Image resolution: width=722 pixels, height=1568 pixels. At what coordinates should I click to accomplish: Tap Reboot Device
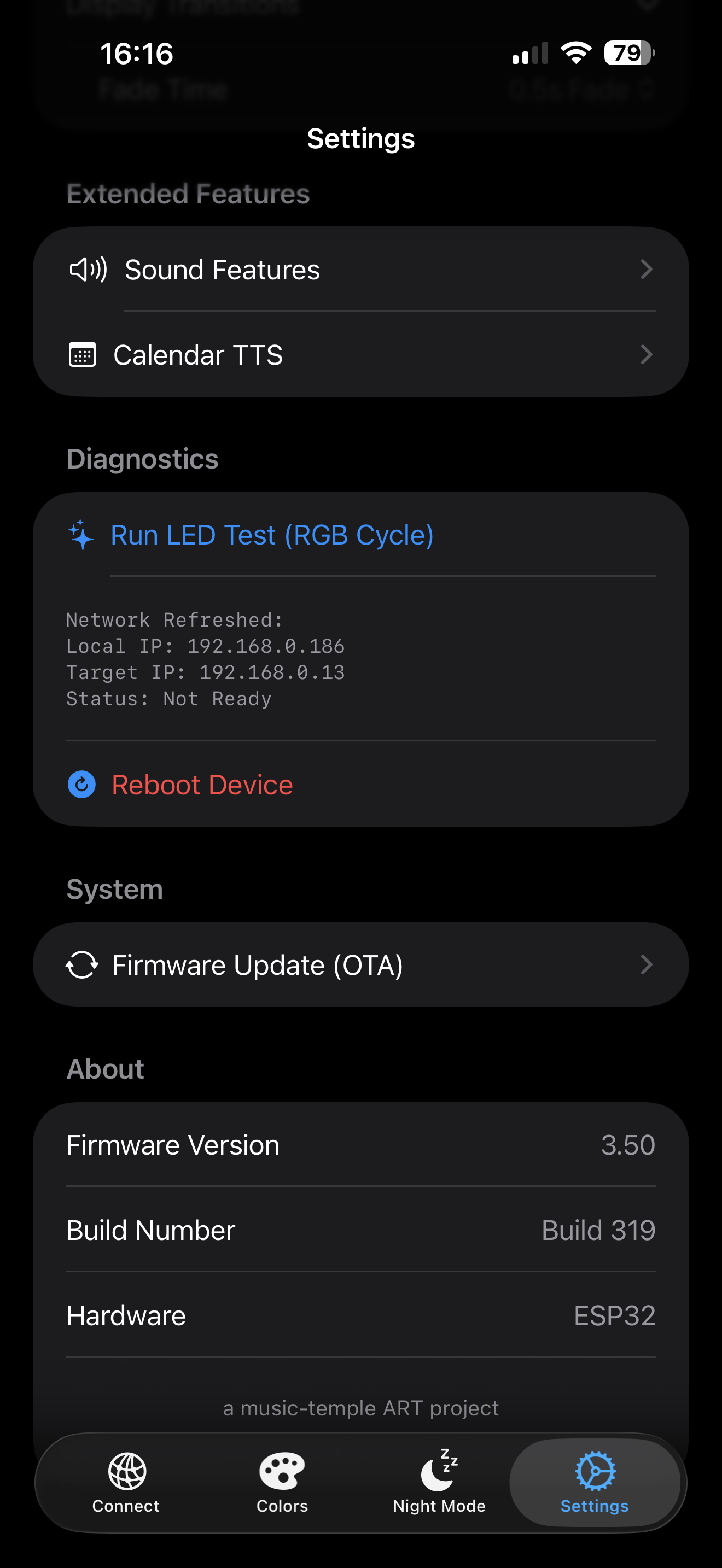[x=202, y=785]
